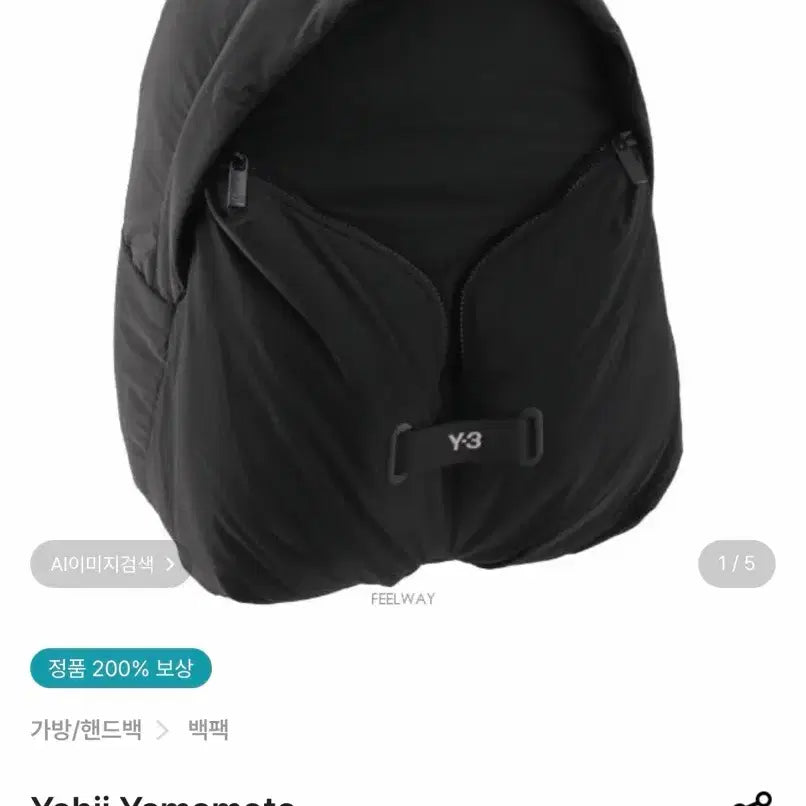Open the AI이미지검색 image search
806x806 pixels.
click(x=112, y=563)
